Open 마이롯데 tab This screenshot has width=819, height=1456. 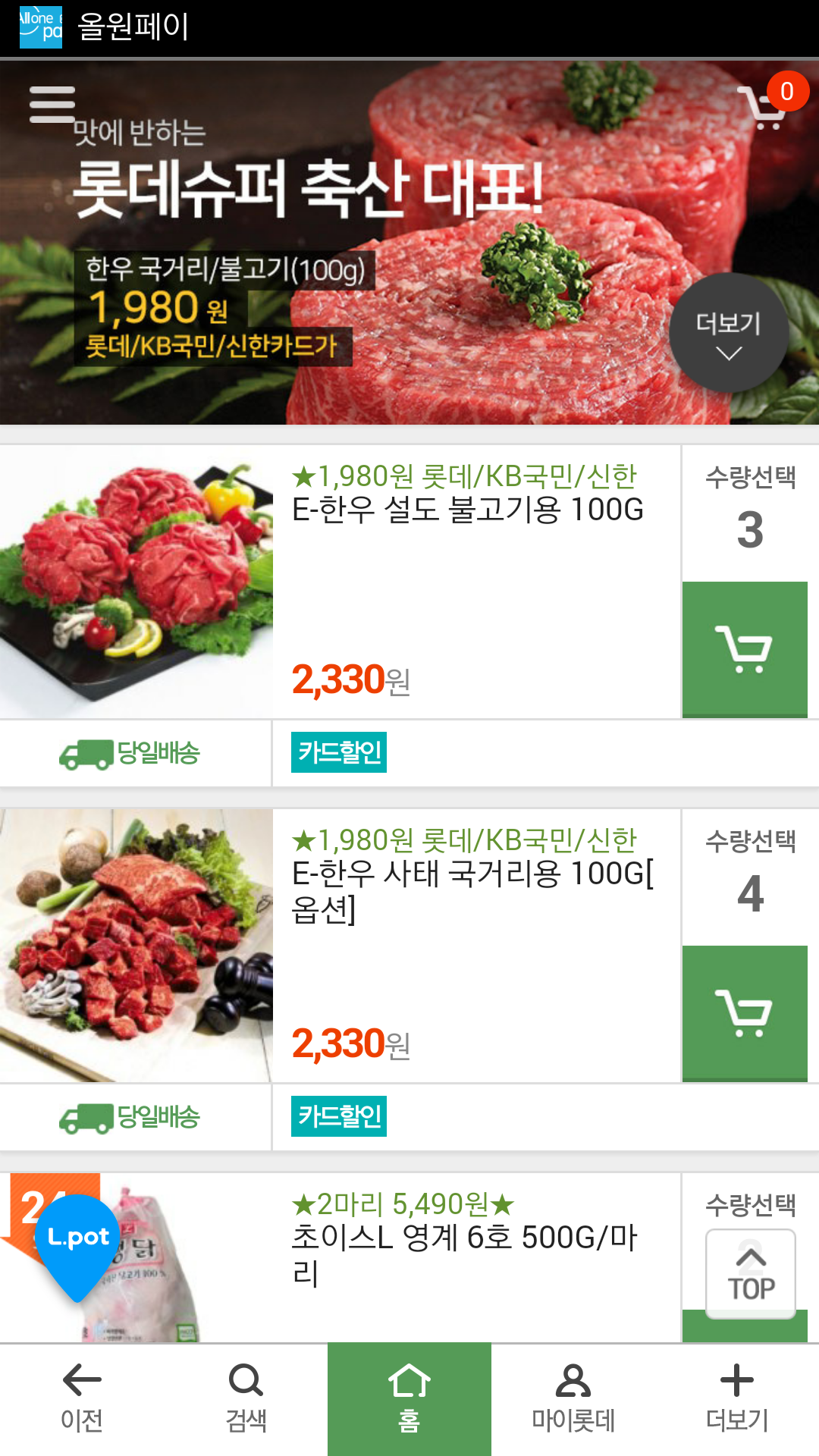[x=573, y=1400]
